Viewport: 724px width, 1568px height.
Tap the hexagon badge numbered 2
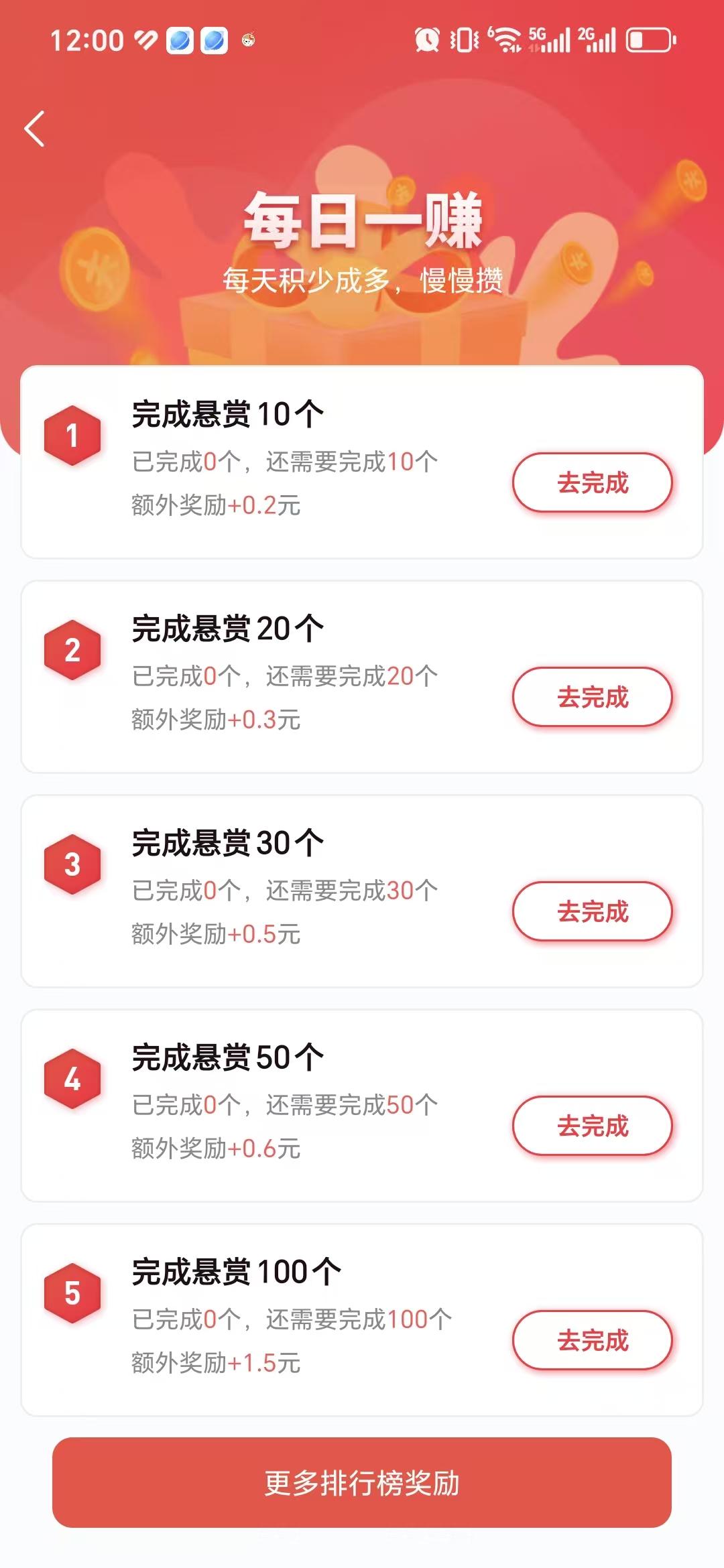click(72, 650)
